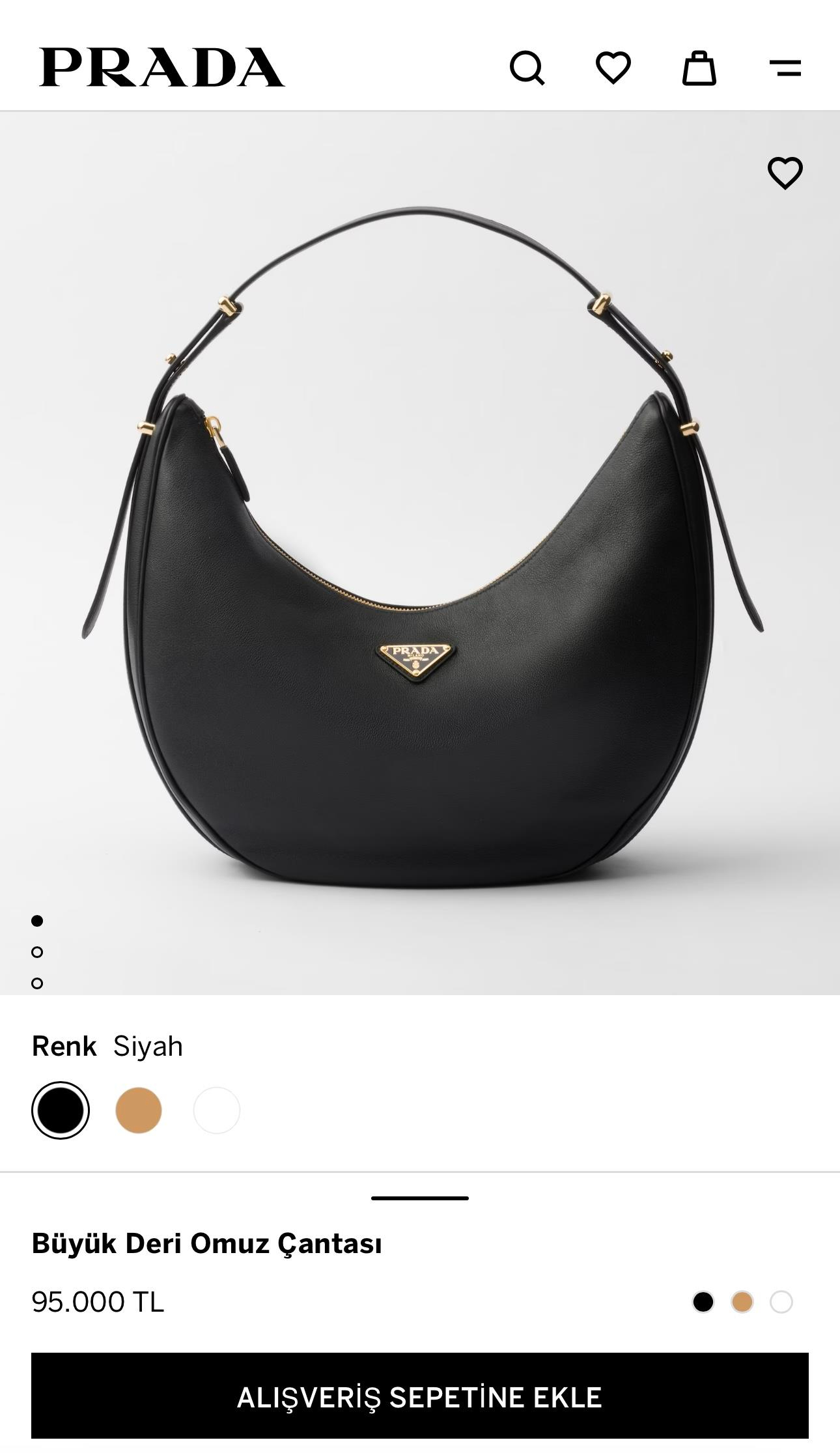Open the wishlist heart in header

(613, 68)
